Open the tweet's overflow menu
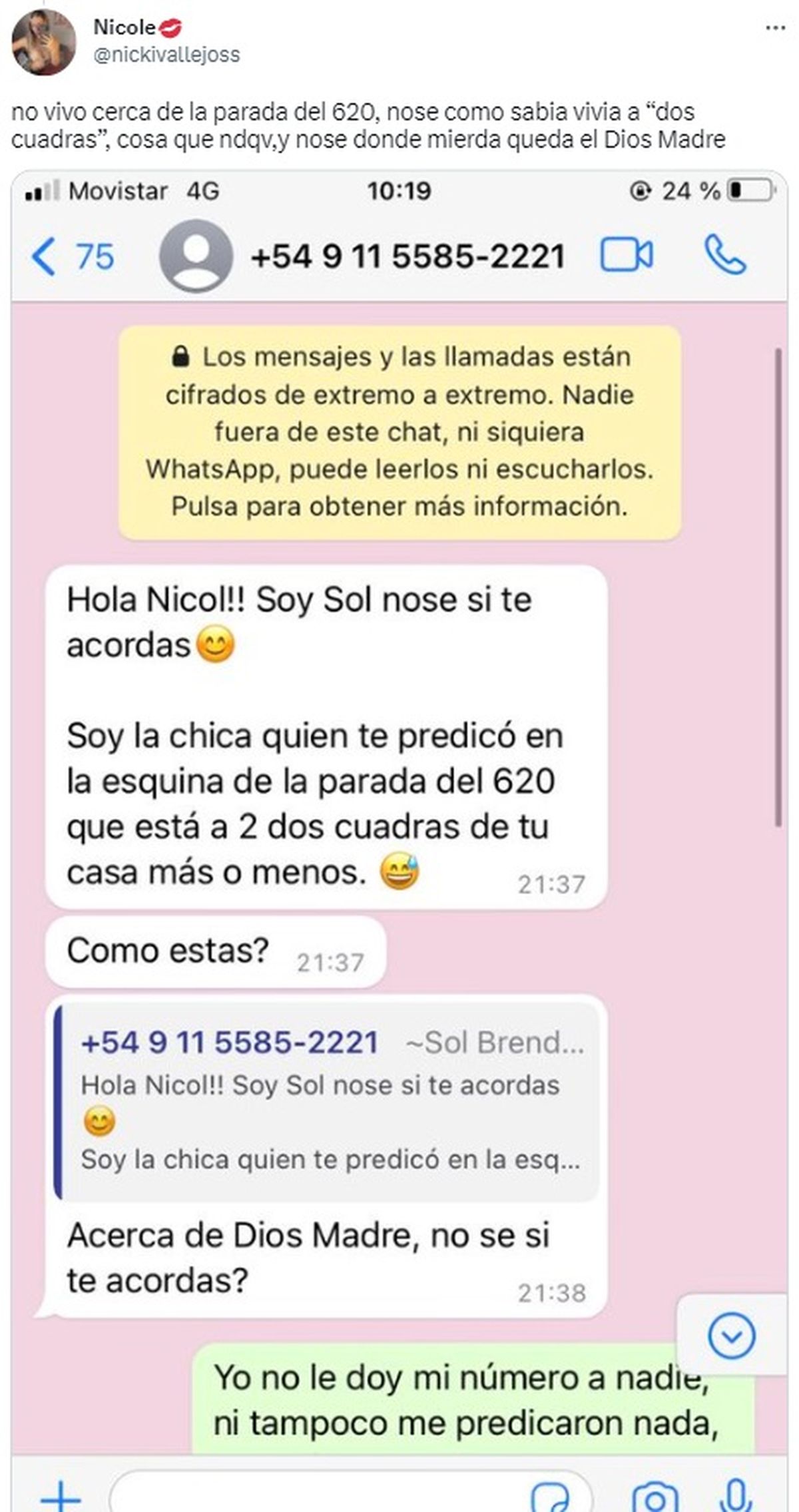Screen dimensions: 799x1512 pyautogui.click(x=776, y=29)
